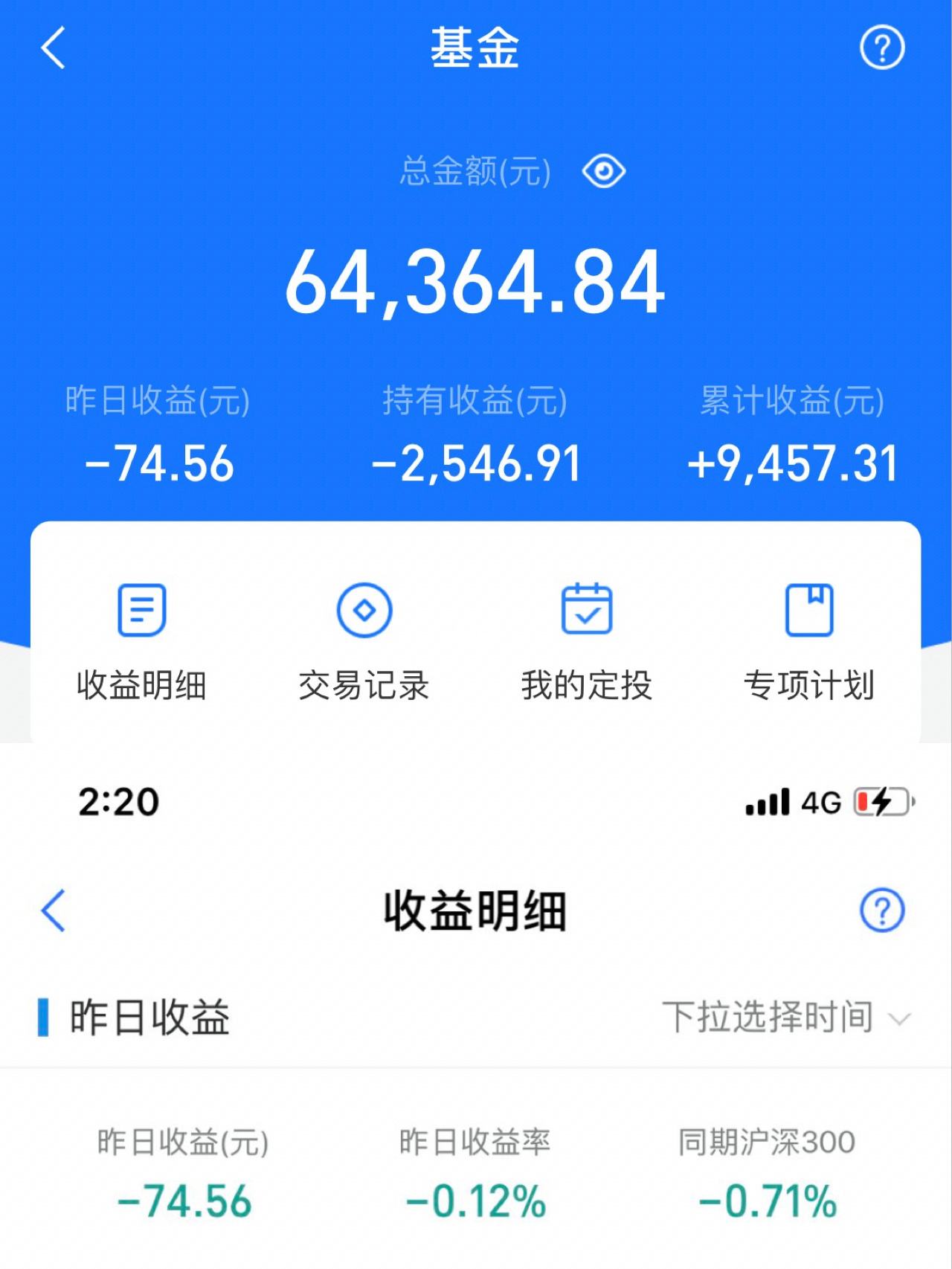The height and width of the screenshot is (1269, 952).
Task: Click the help question mark on 基金 page
Action: 882,48
